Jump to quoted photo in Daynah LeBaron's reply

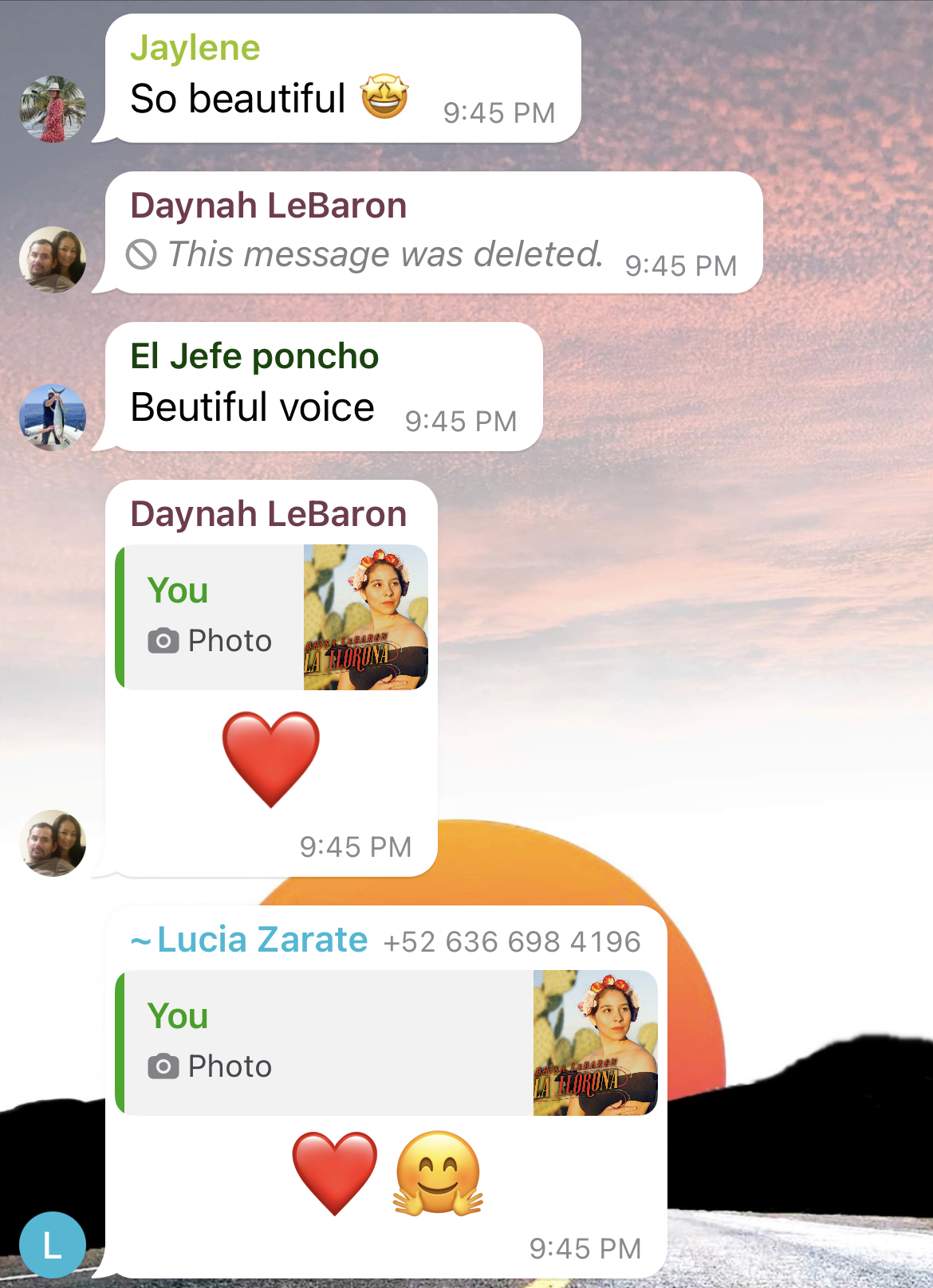pos(271,617)
